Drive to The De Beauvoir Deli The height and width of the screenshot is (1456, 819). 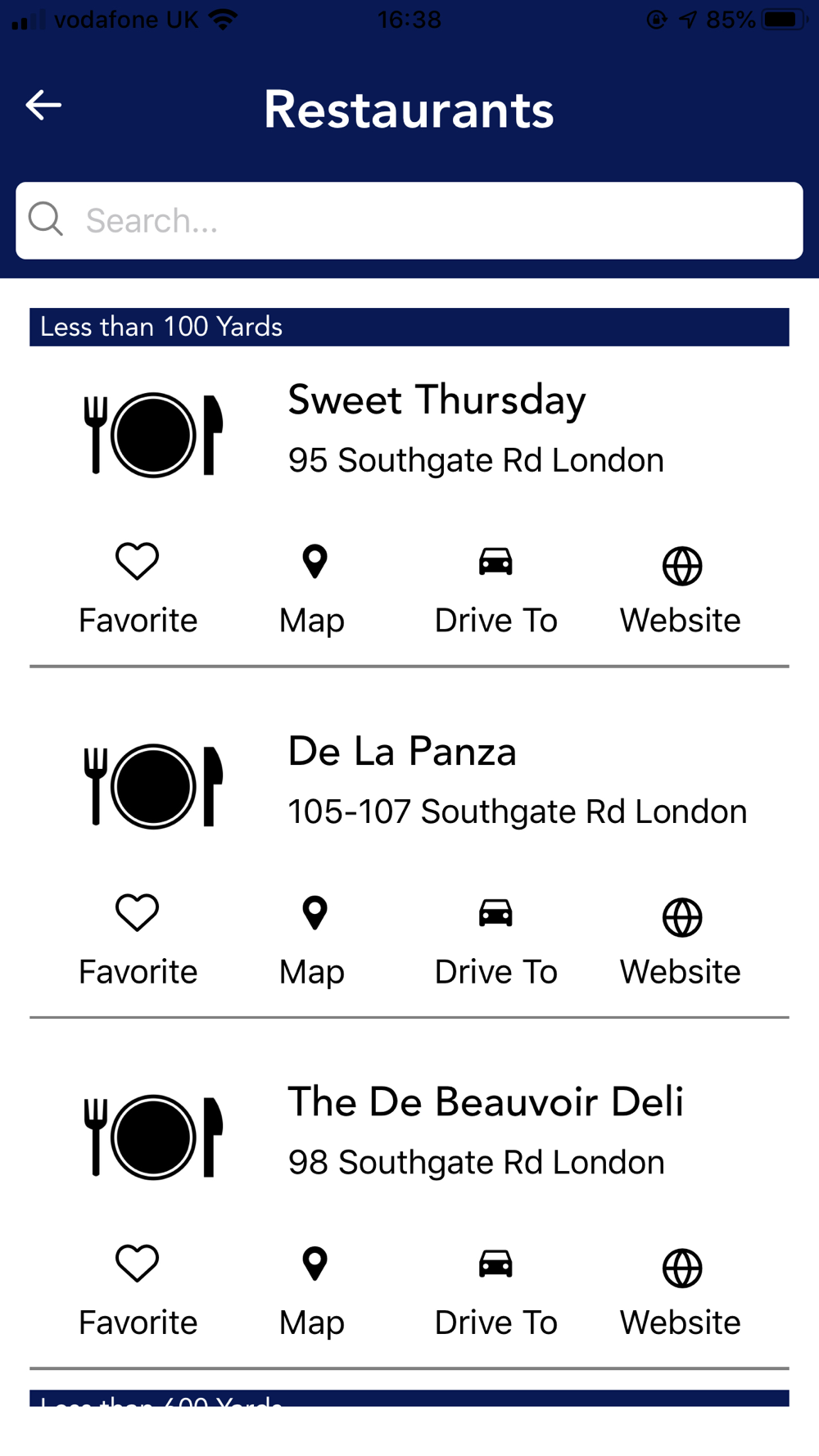pos(495,1291)
